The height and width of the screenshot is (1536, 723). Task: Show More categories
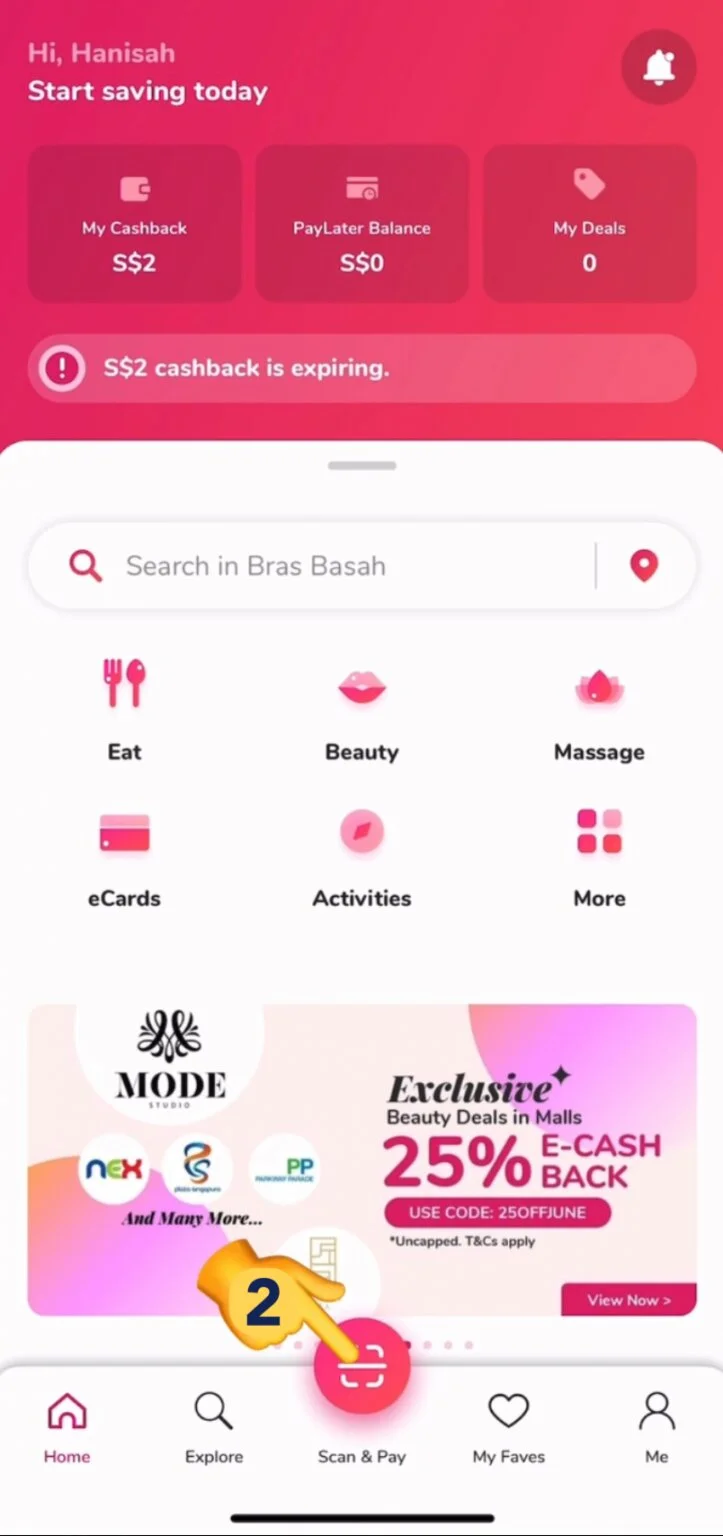pyautogui.click(x=599, y=855)
